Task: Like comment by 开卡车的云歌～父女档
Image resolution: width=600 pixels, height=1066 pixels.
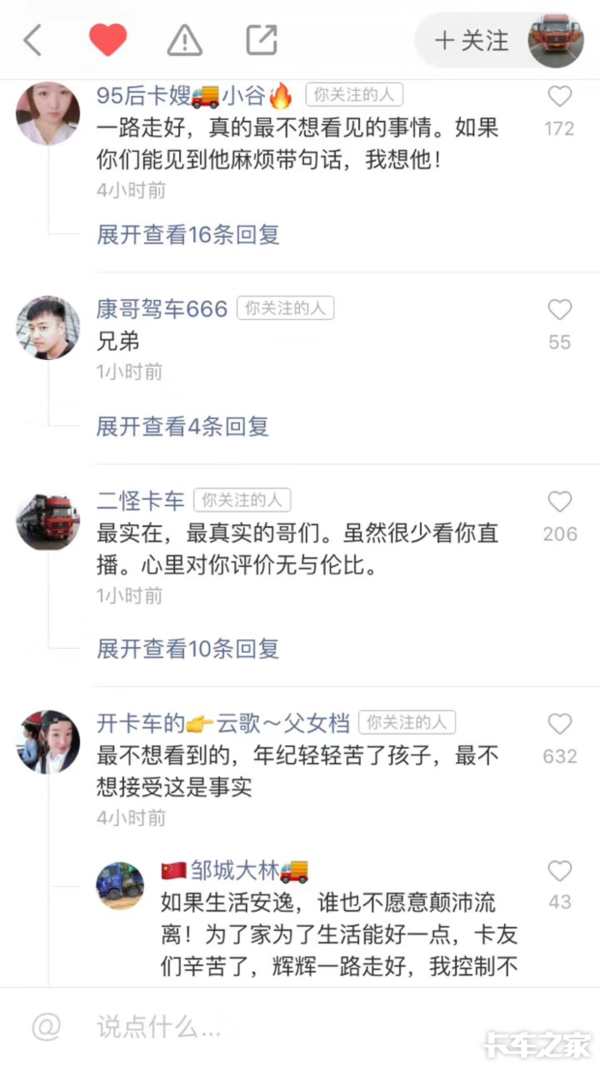Action: (x=560, y=725)
